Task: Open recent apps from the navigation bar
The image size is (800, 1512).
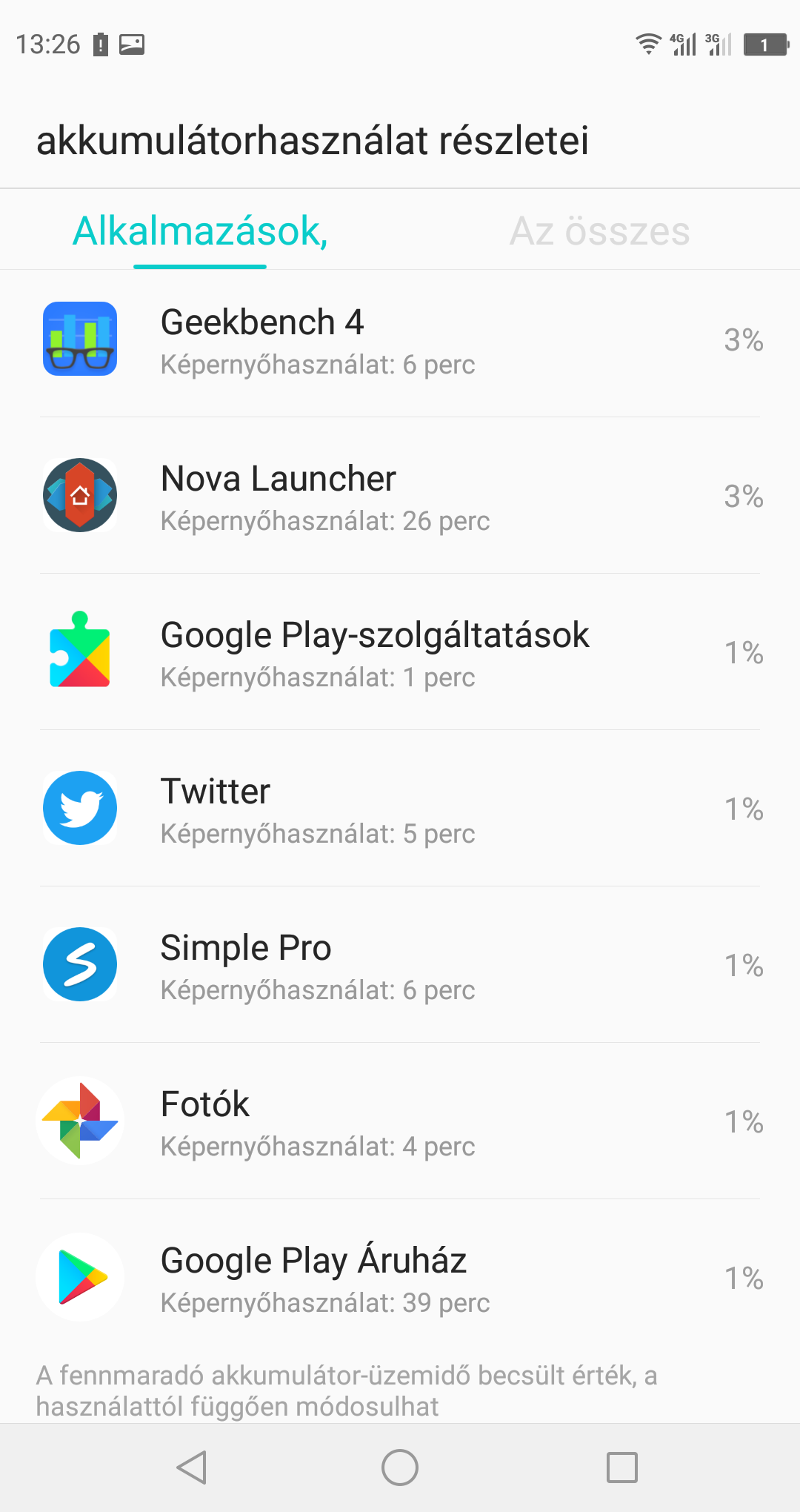Action: (622, 1468)
